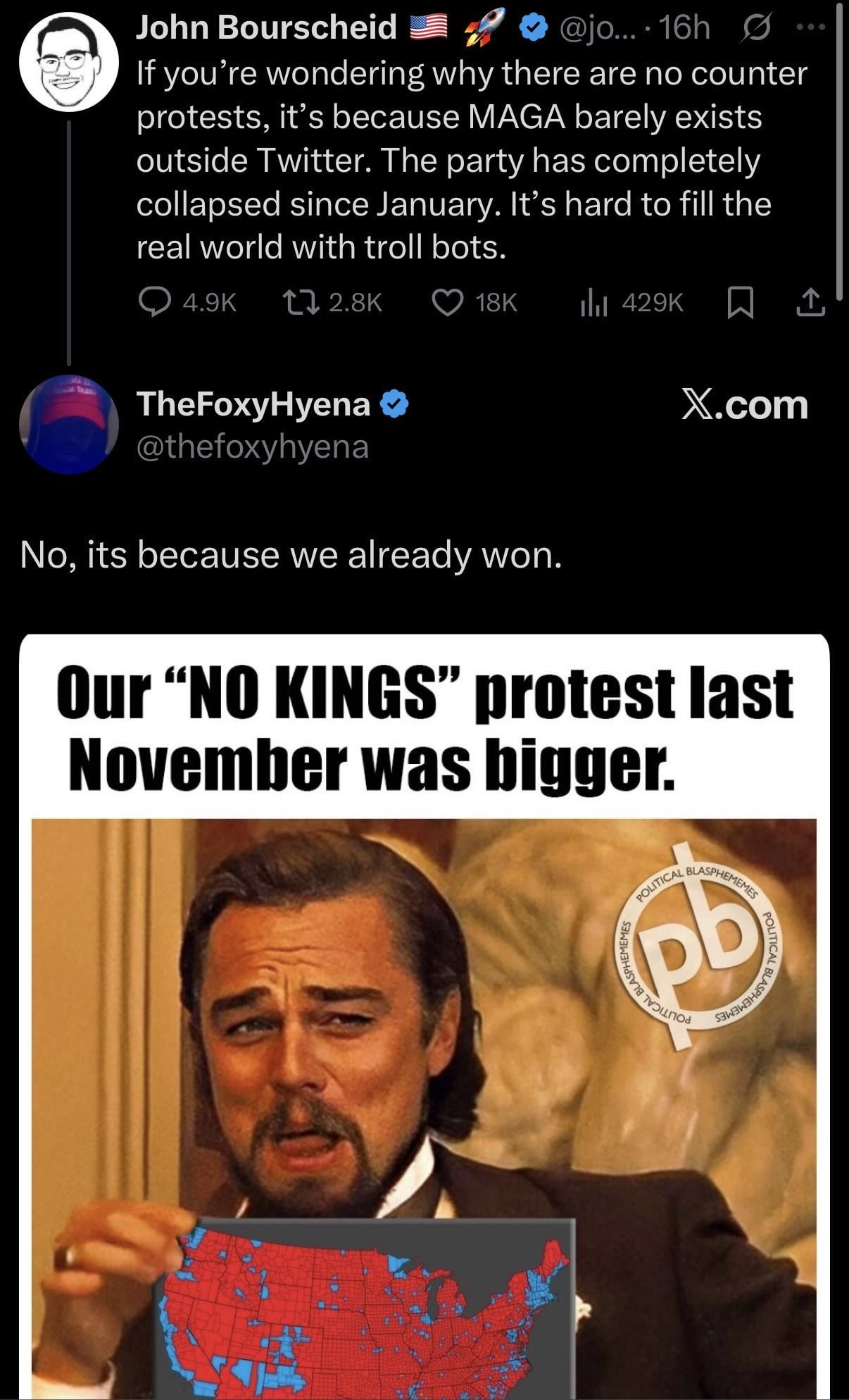The height and width of the screenshot is (1400, 849).
Task: Bookmark John Bourscheid's post
Action: click(x=740, y=303)
